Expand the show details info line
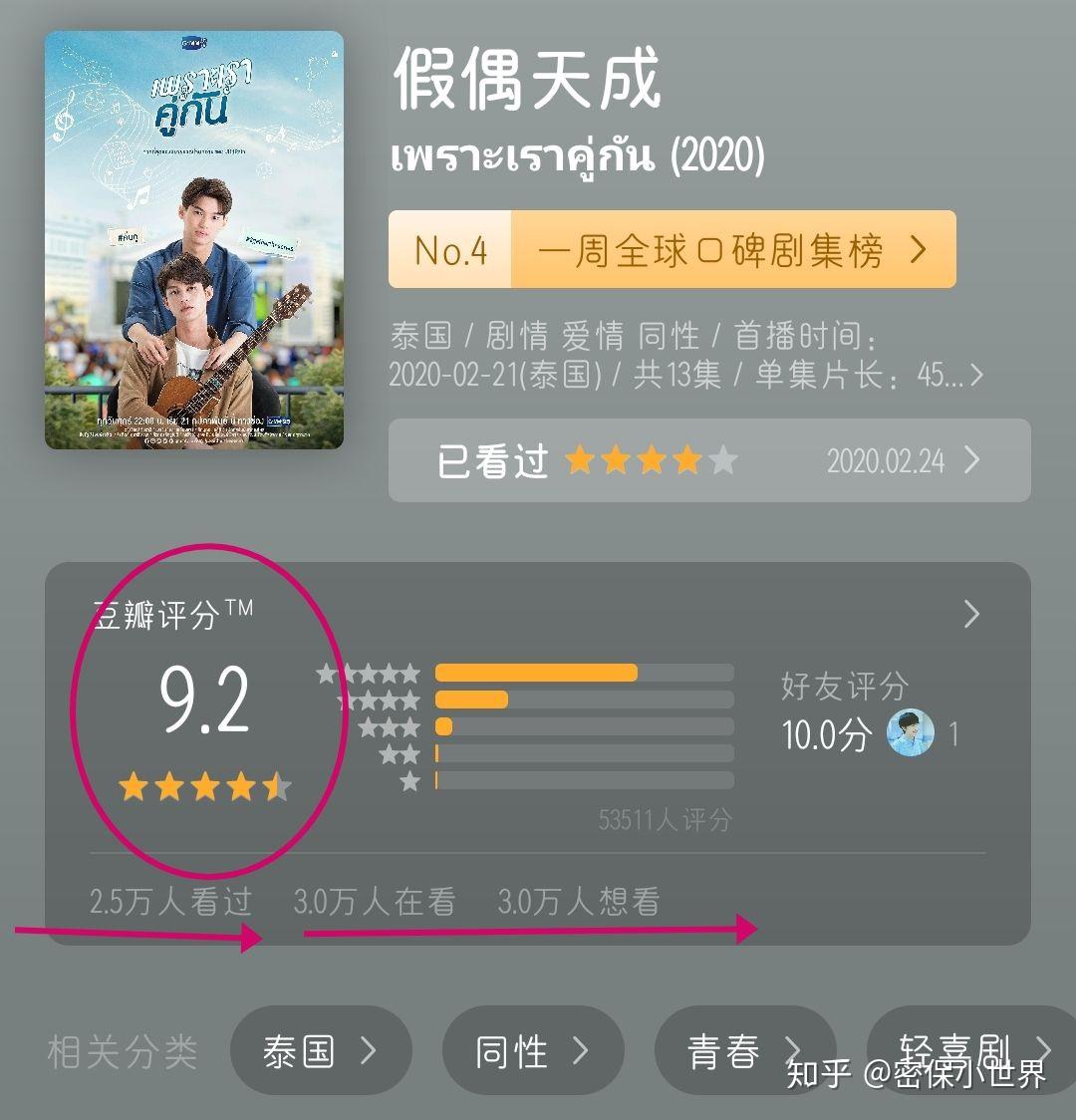 [x=976, y=376]
